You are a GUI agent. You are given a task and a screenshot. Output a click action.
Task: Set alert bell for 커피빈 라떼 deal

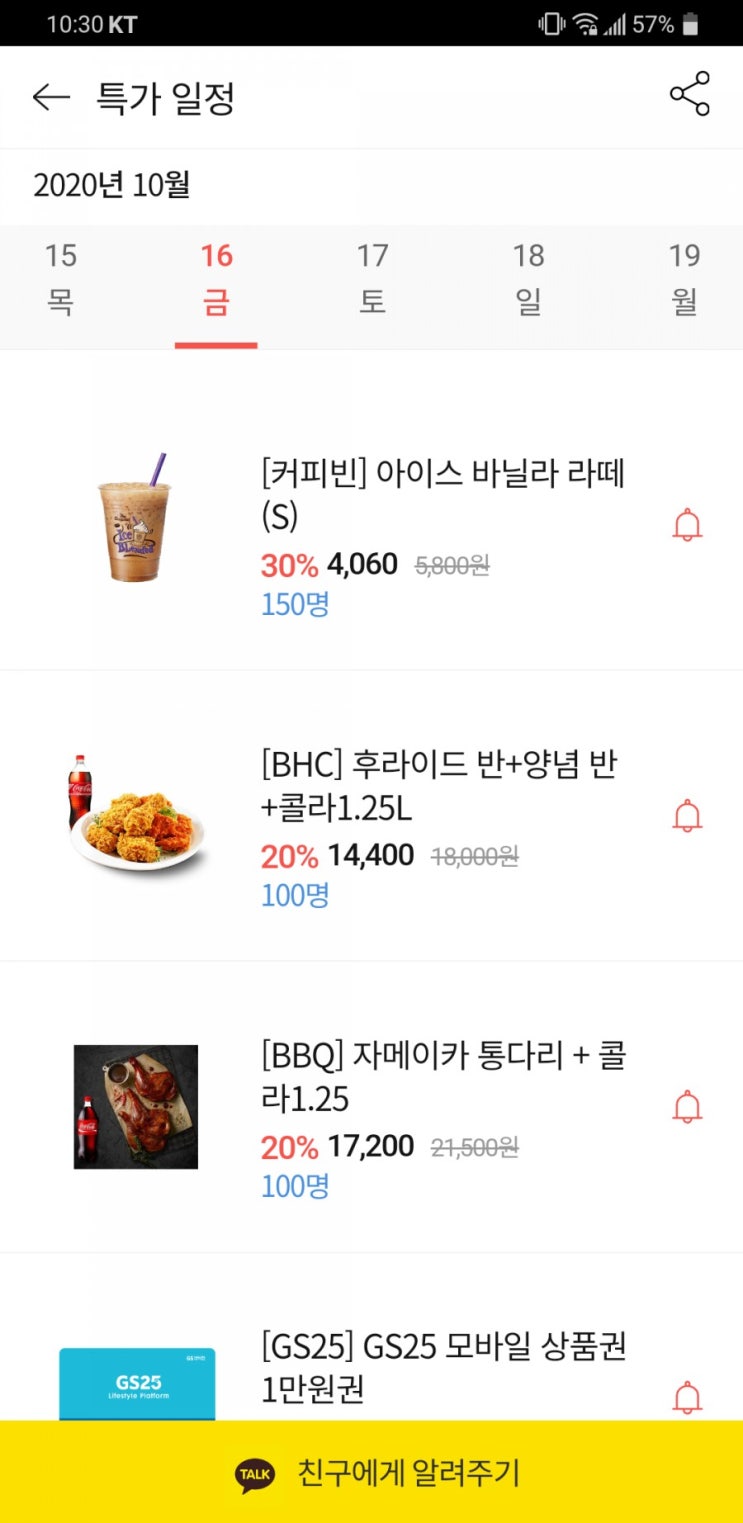687,525
